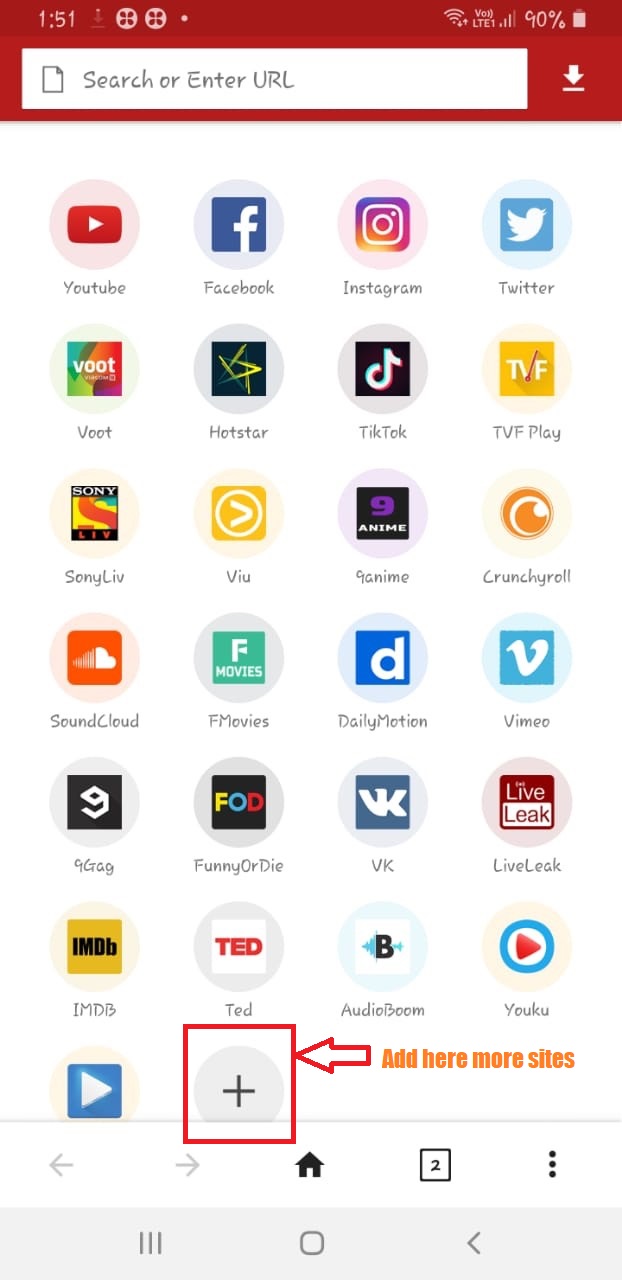Launch the Instagram site

[382, 225]
